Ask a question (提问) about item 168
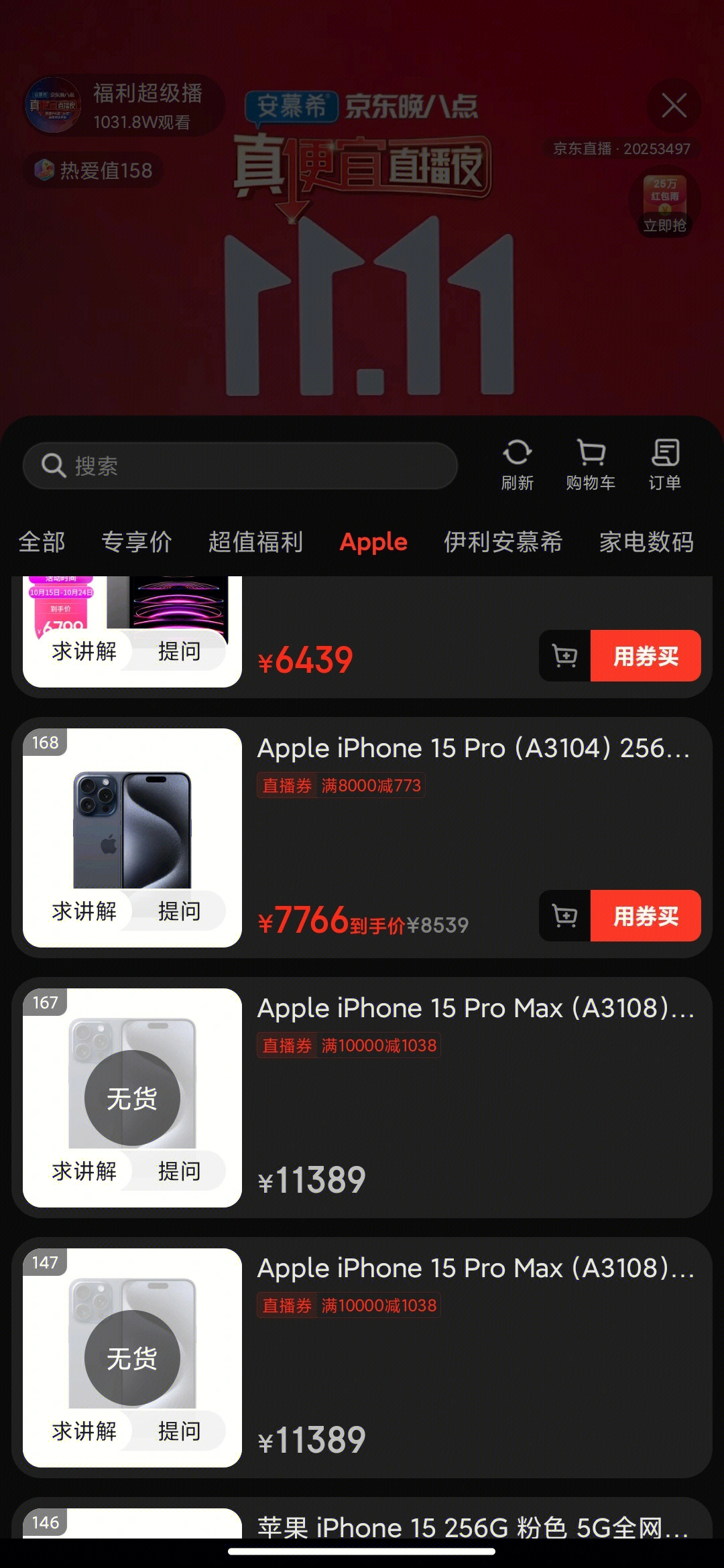The width and height of the screenshot is (724, 1568). click(179, 911)
